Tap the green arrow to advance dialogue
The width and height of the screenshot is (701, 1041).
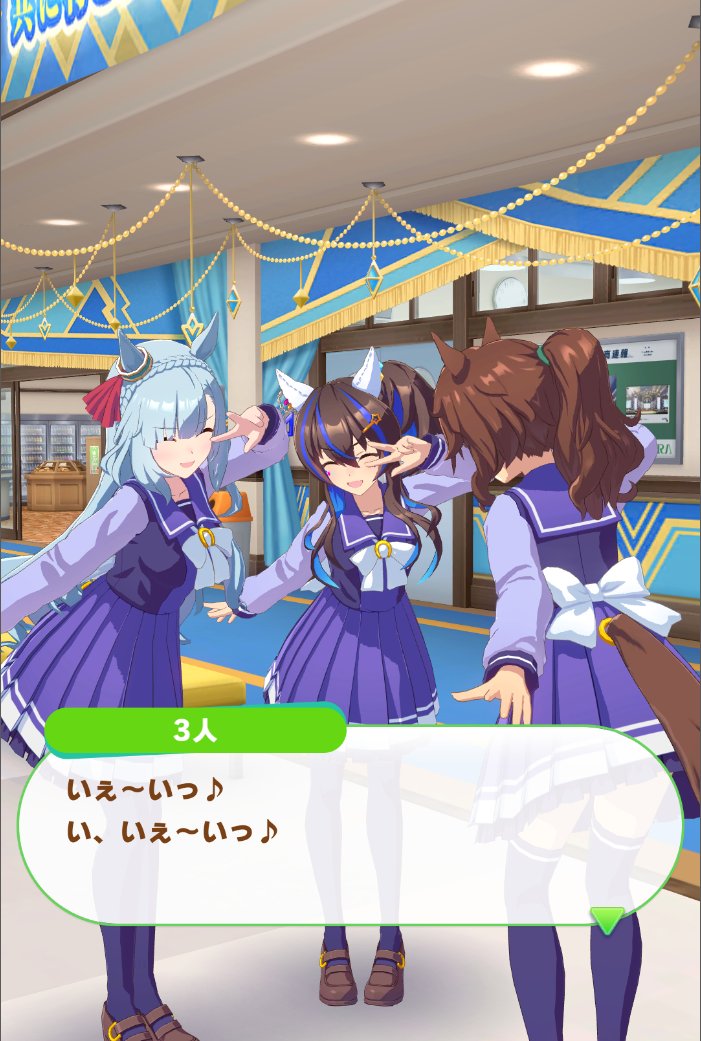(607, 919)
